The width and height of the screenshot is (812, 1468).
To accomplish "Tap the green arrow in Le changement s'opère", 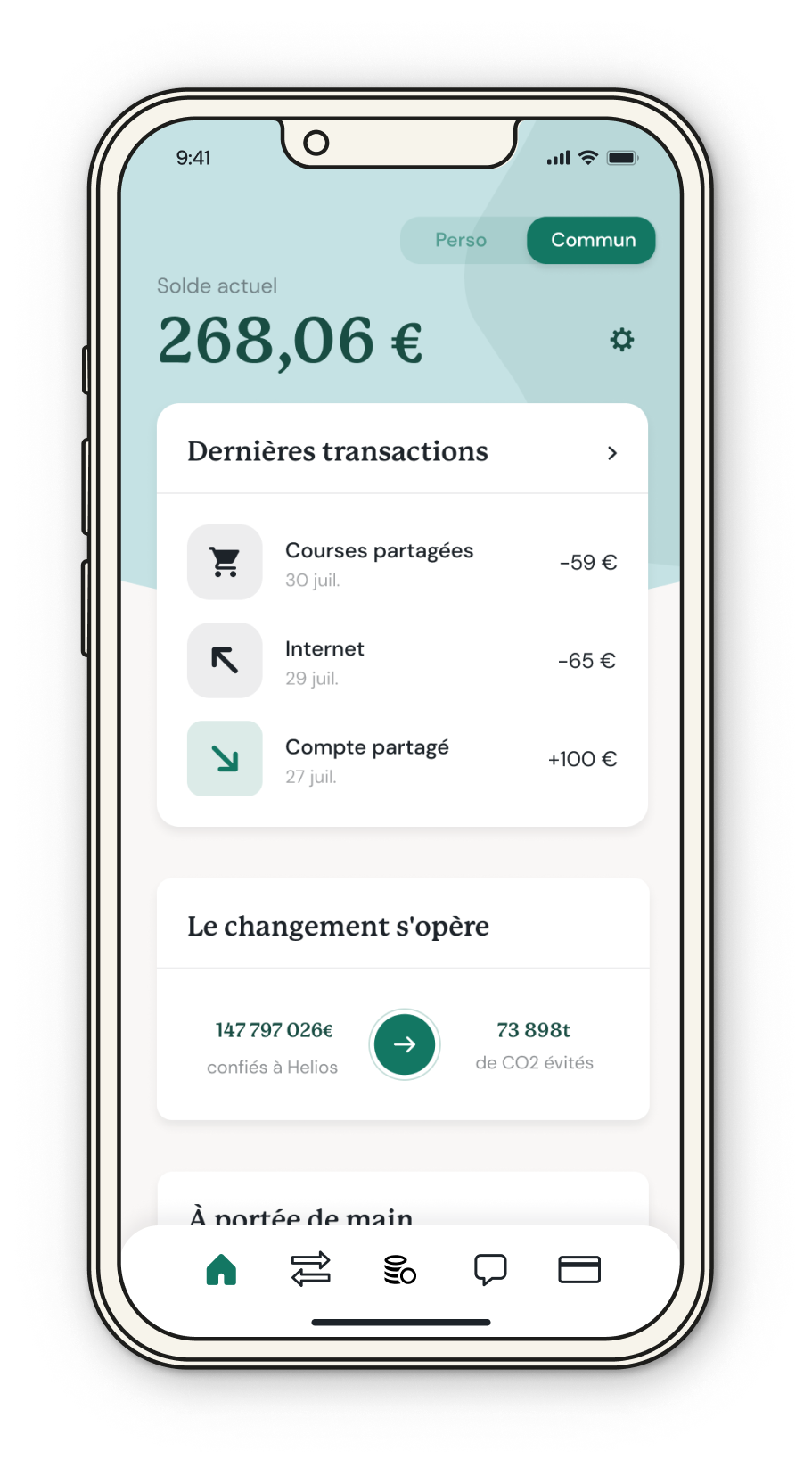I will (405, 1044).
